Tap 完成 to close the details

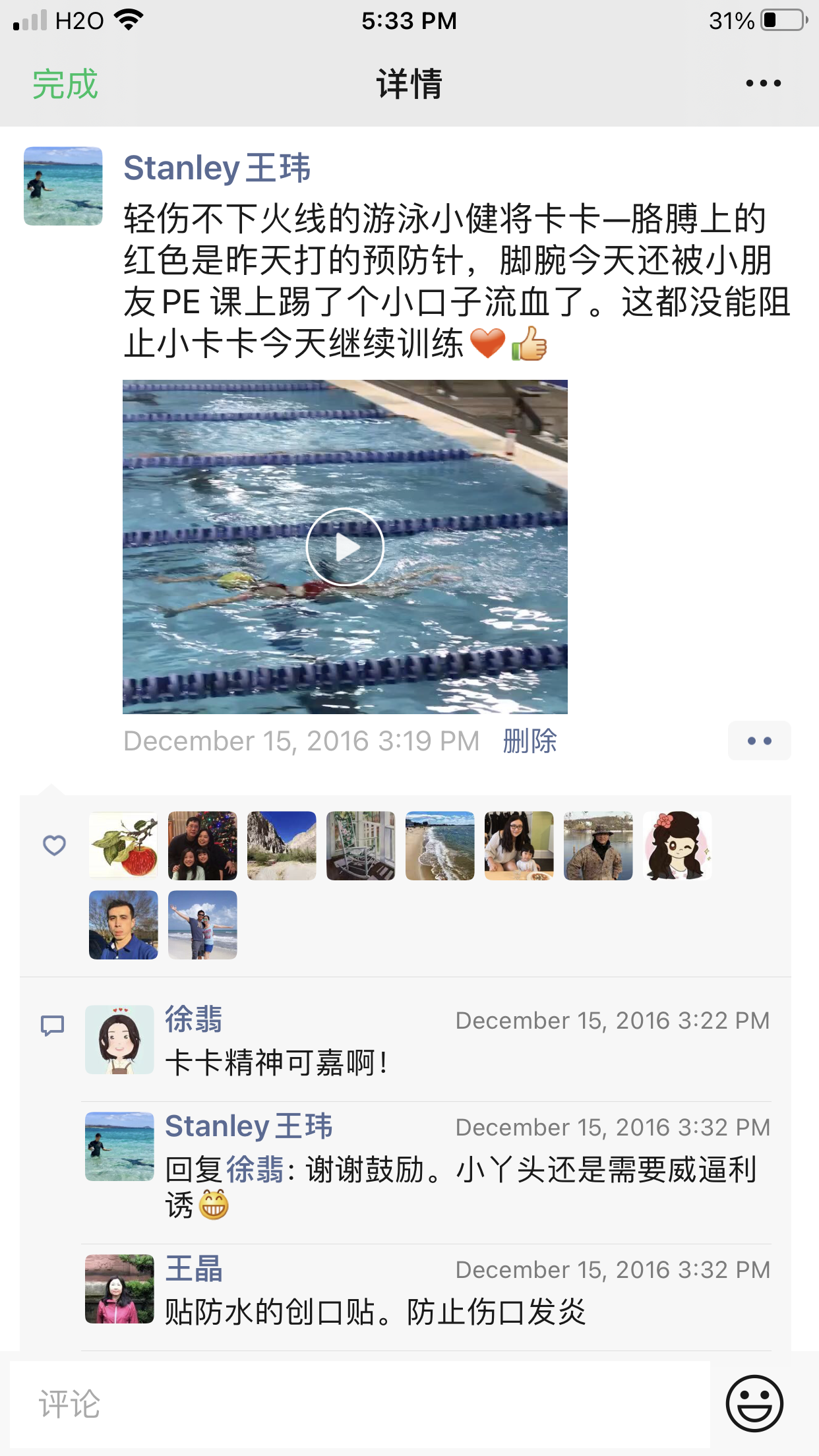click(65, 84)
